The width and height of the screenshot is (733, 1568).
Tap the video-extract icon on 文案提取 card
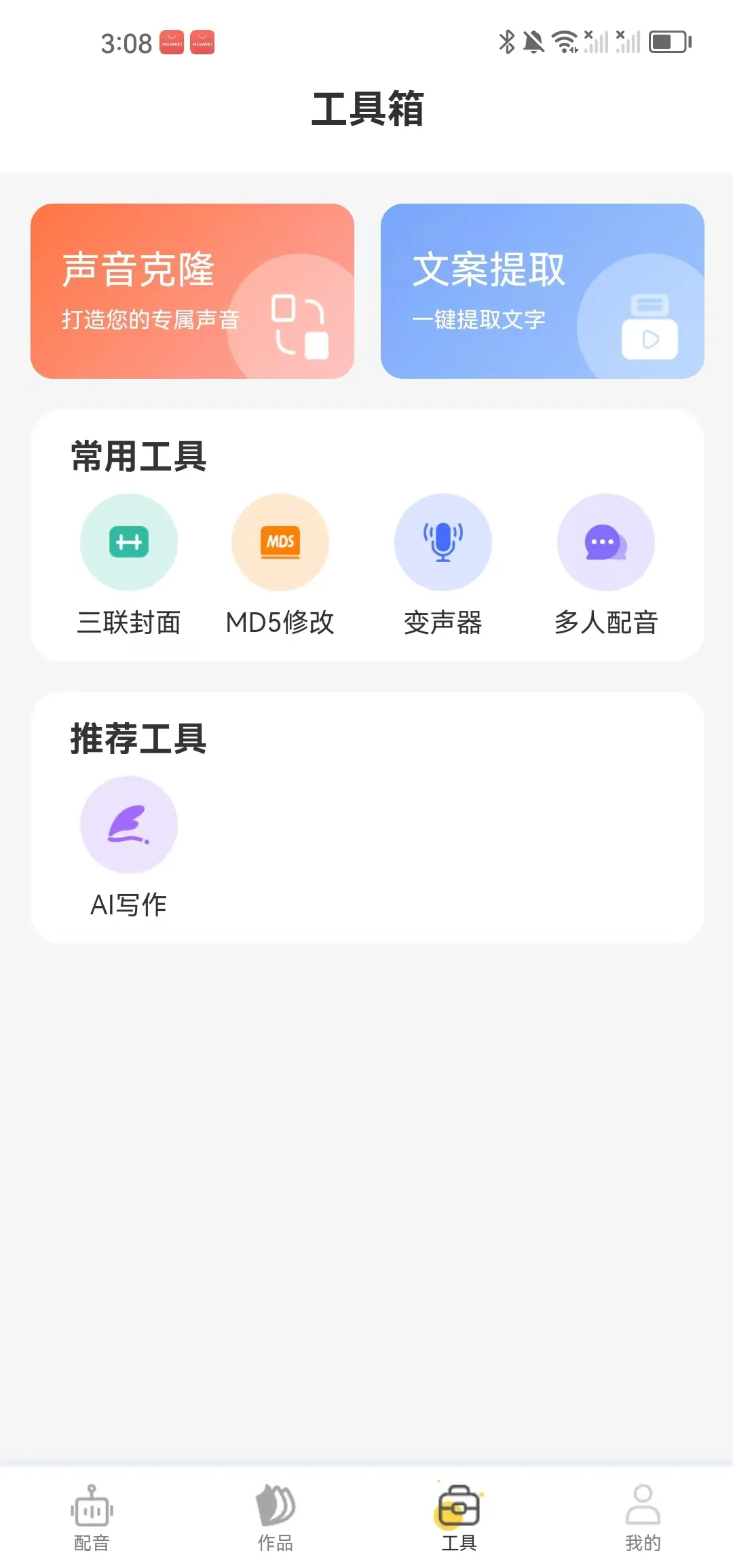click(649, 326)
